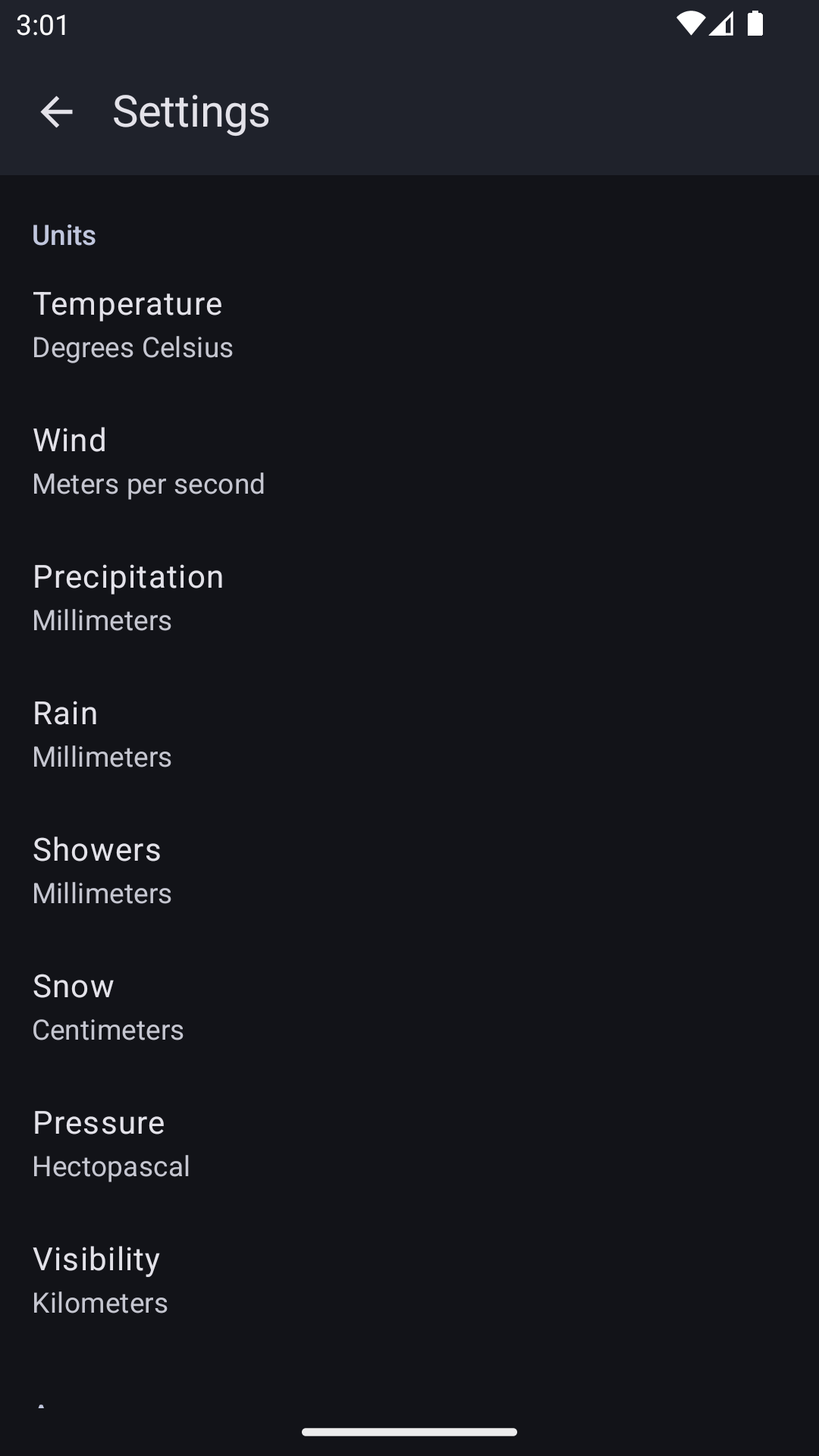Viewport: 819px width, 1456px height.
Task: Open the Pressure unit setting
Action: 409,1144
